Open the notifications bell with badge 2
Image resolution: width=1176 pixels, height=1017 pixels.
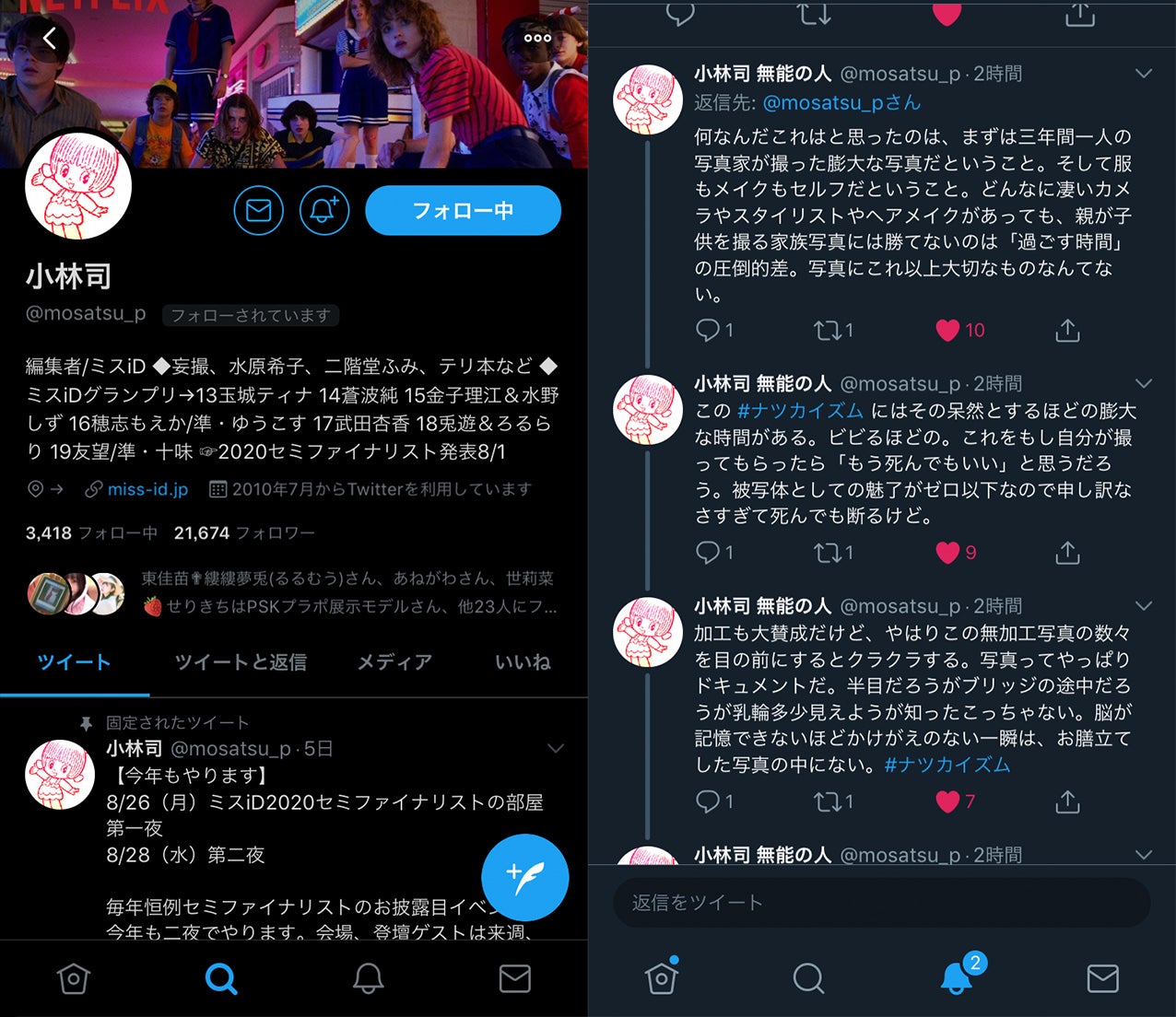(956, 977)
